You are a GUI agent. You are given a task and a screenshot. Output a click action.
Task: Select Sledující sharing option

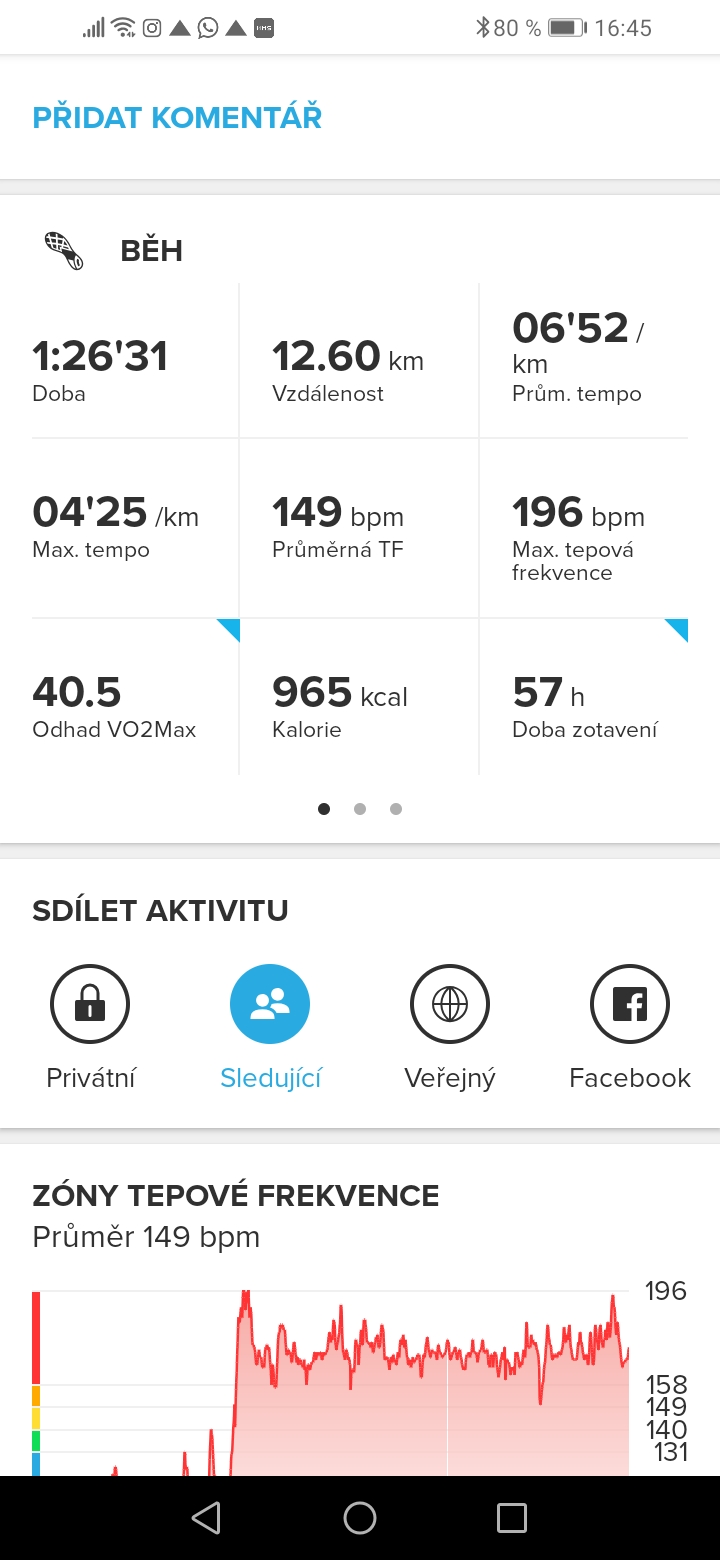click(x=270, y=1004)
